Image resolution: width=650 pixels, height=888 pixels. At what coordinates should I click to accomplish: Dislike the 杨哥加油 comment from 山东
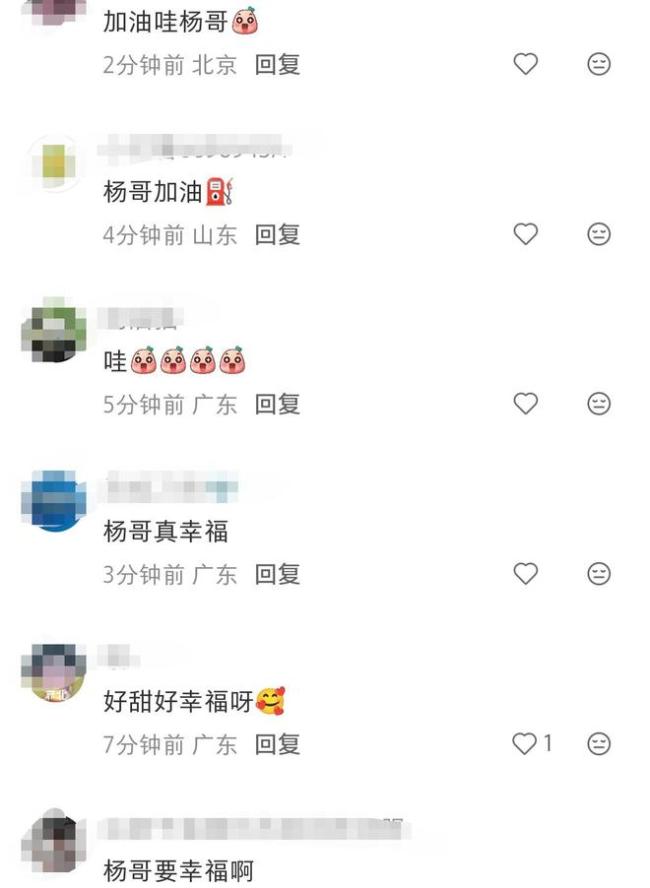tap(598, 234)
